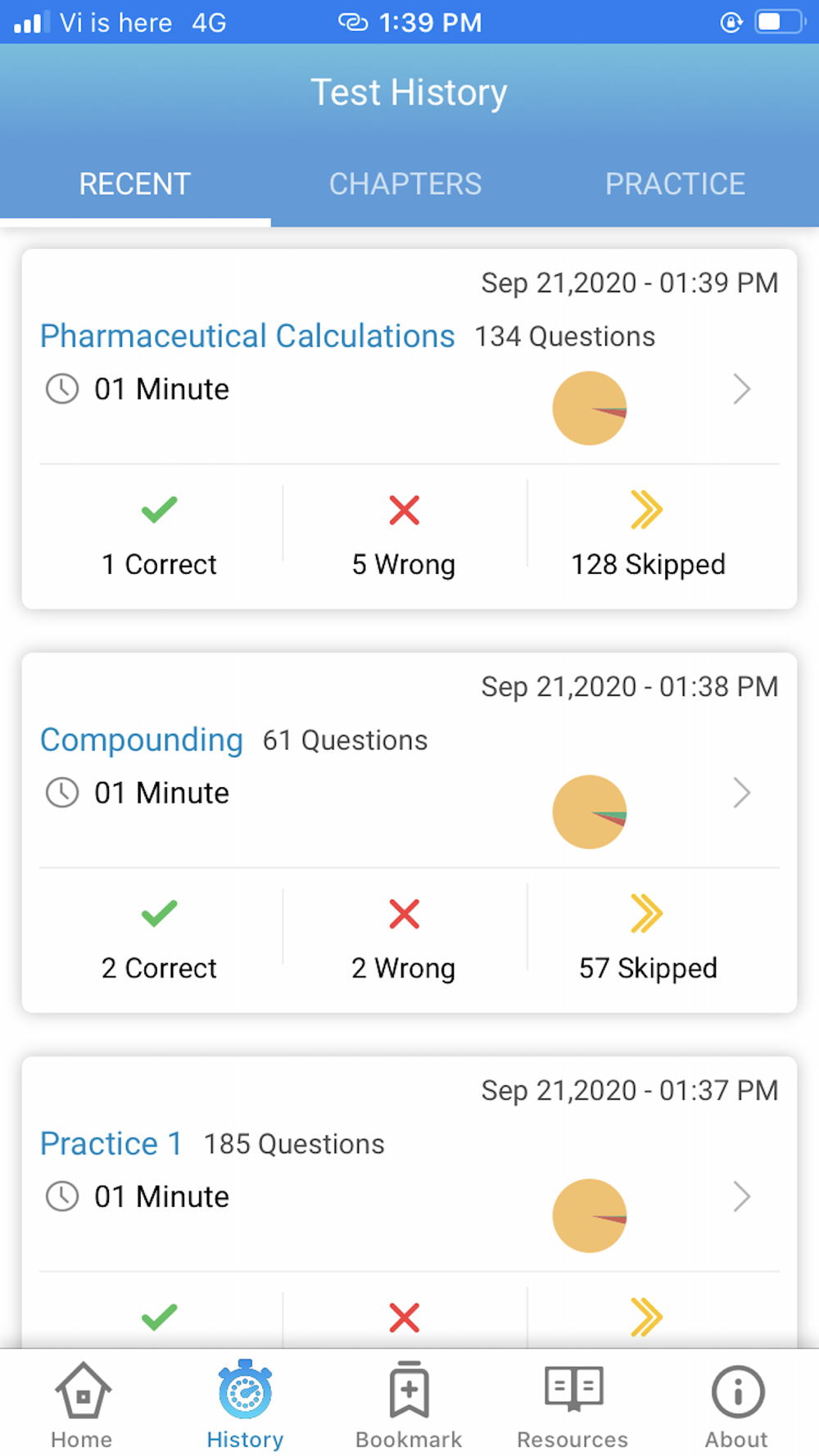Go to the Home tab
Viewport: 819px width, 1456px height.
coord(82,1404)
